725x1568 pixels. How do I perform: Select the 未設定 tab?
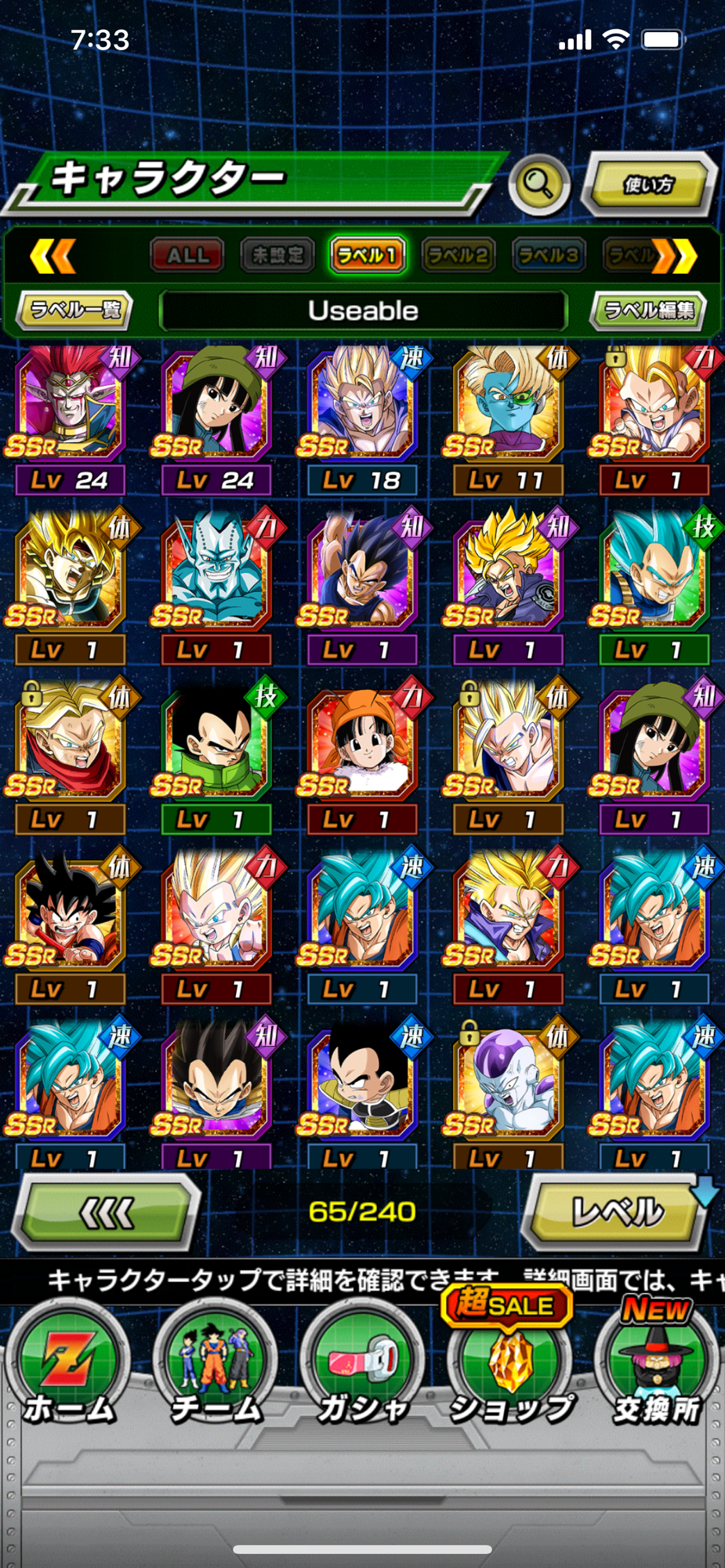pyautogui.click(x=277, y=255)
